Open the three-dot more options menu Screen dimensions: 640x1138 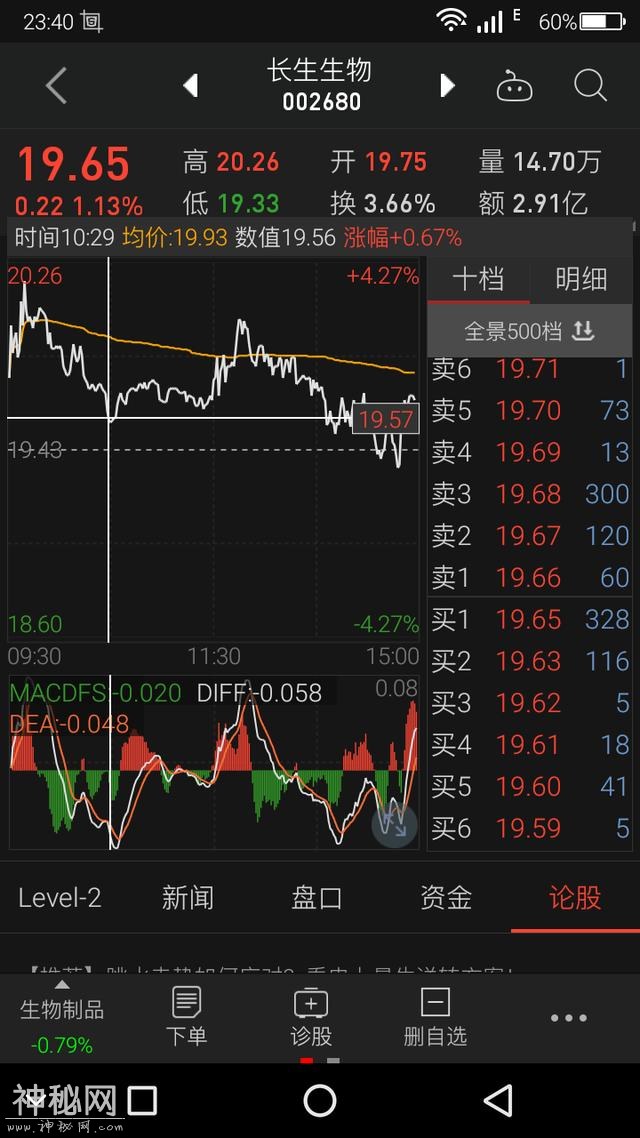[568, 1018]
